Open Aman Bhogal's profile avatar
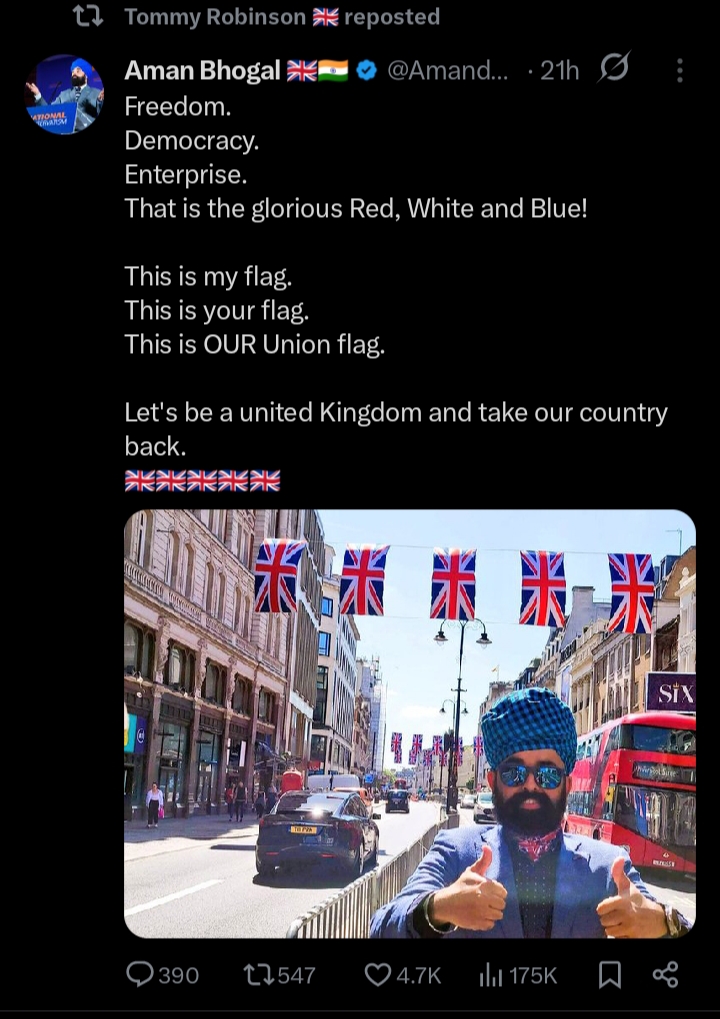 (x=65, y=95)
